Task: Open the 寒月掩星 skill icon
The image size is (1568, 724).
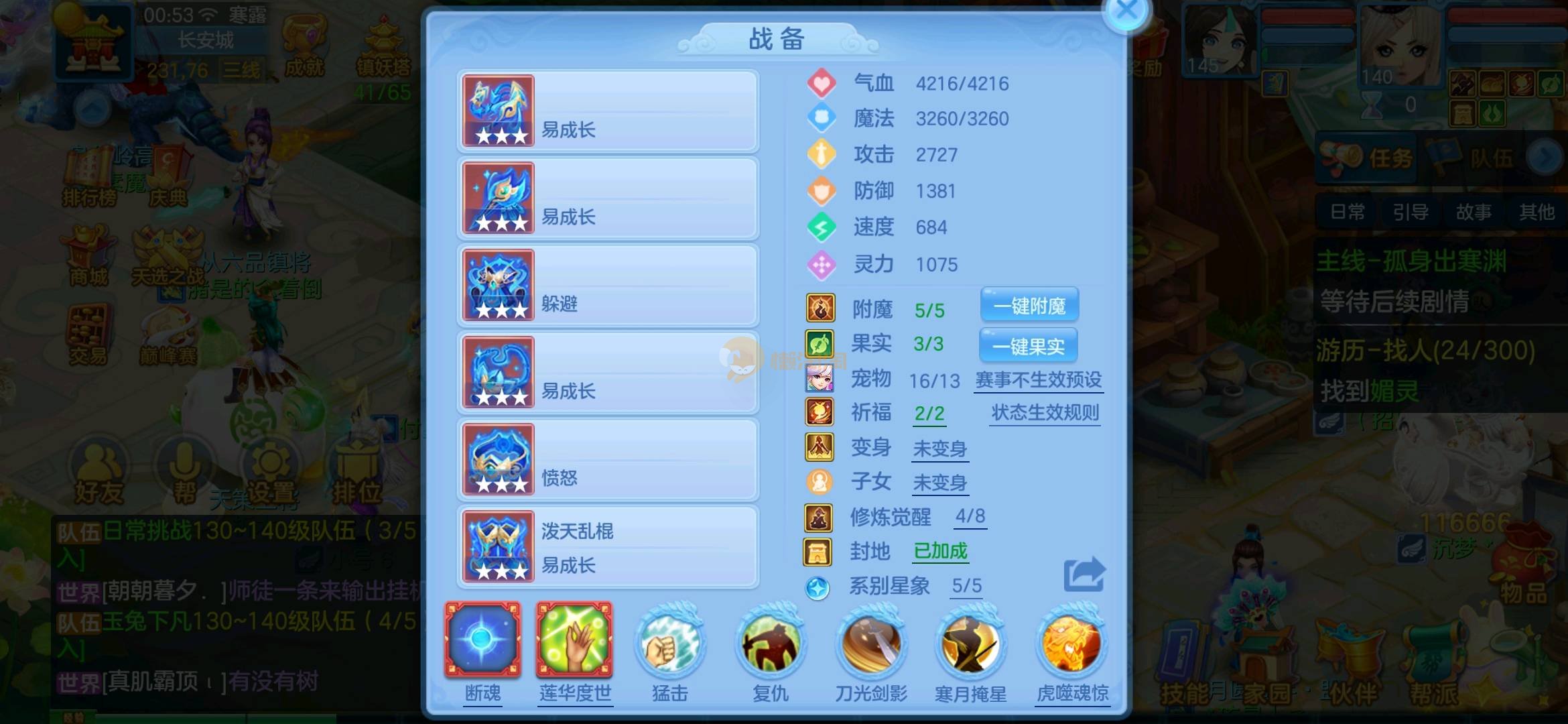Action: pyautogui.click(x=970, y=644)
